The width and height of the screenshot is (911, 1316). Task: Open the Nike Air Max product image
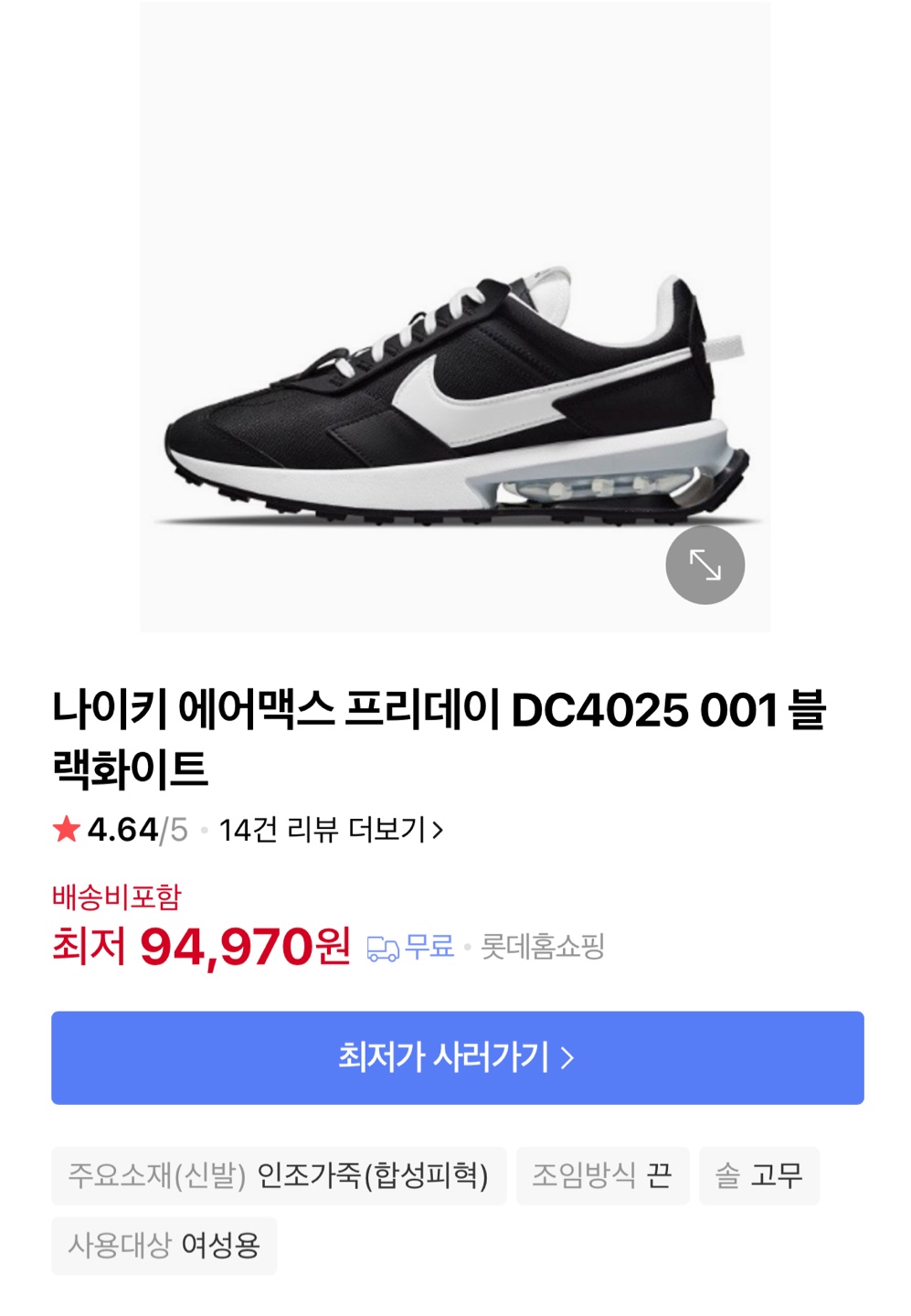pos(455,366)
